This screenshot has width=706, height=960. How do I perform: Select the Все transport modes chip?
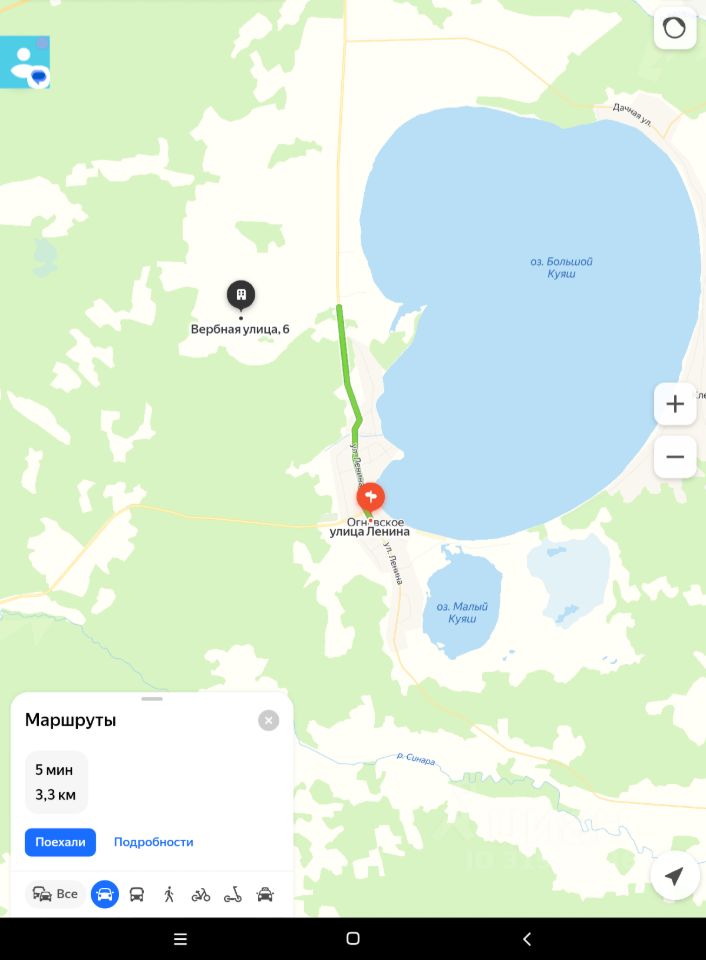(55, 894)
